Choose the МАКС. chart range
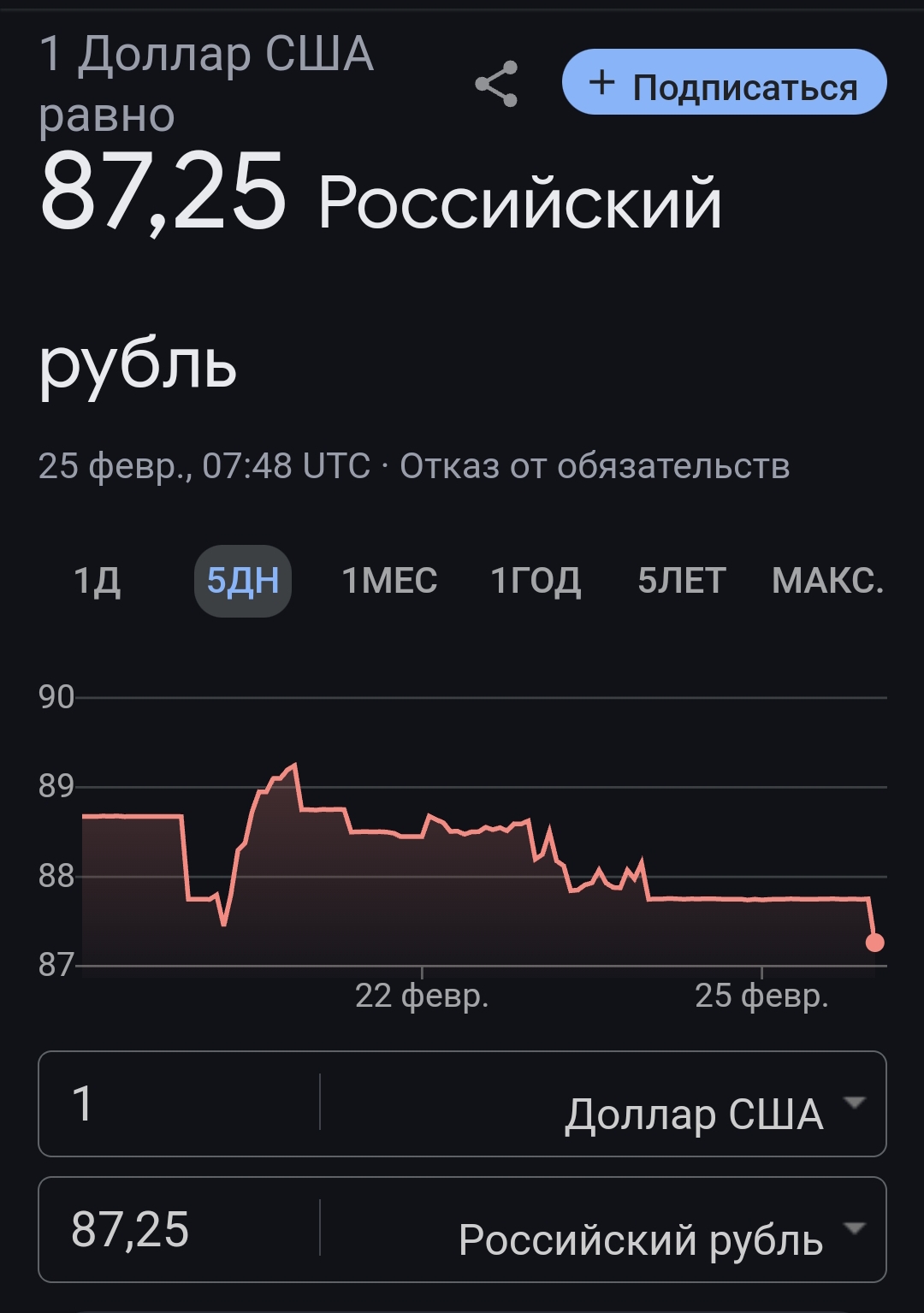 827,582
